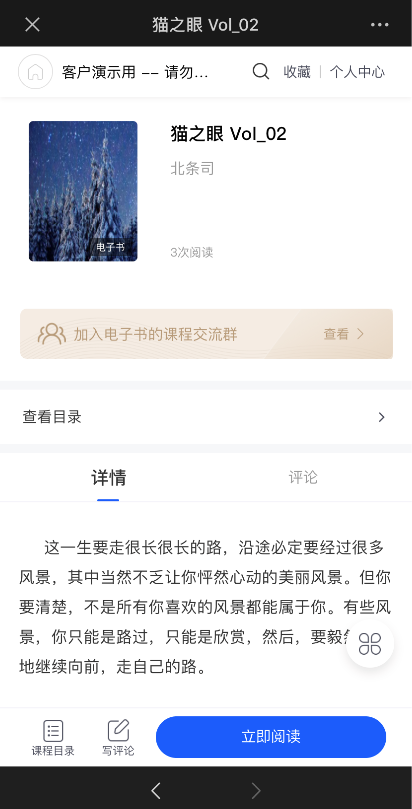The image size is (412, 809).
Task: Open 个人中心
Action: click(x=357, y=72)
